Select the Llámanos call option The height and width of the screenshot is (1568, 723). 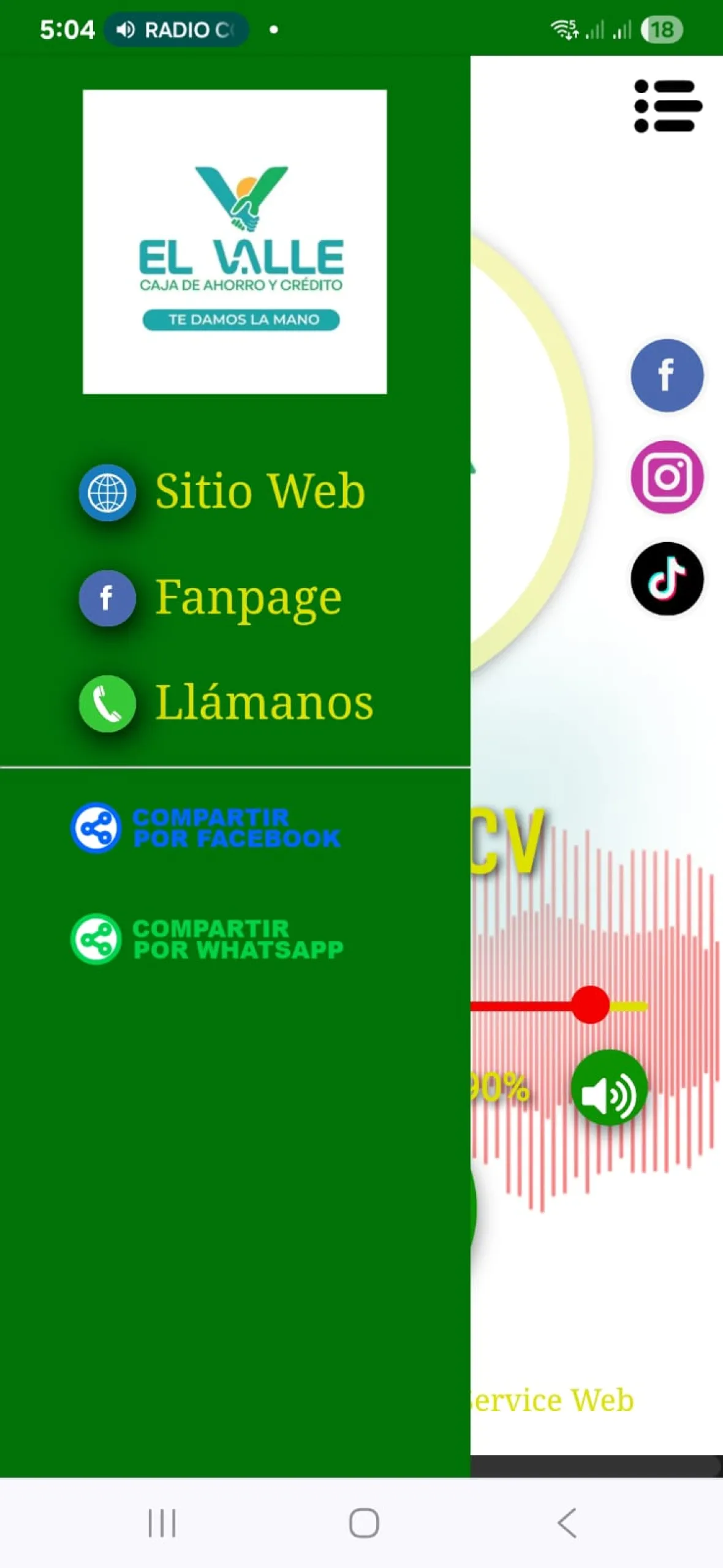[x=227, y=703]
